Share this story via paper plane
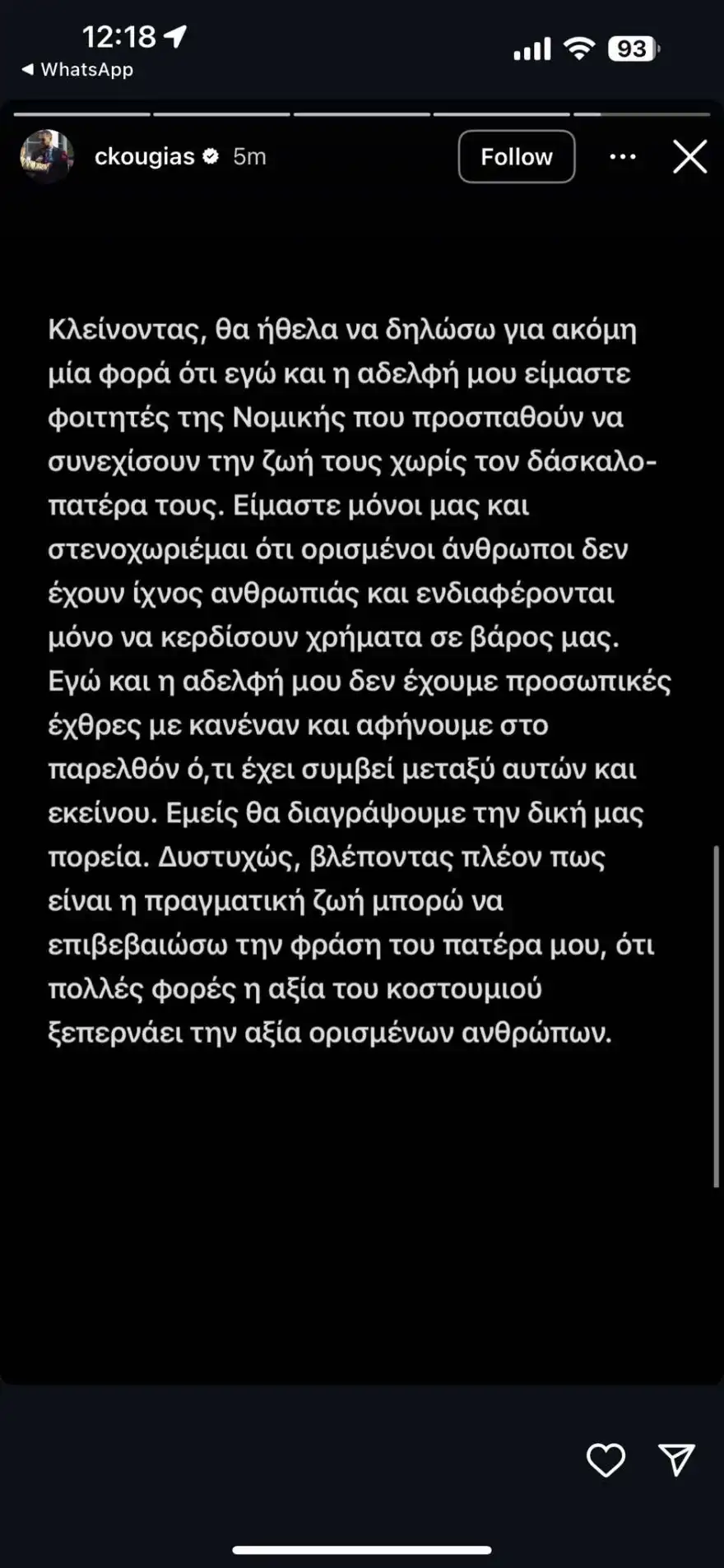The width and height of the screenshot is (724, 1568). click(676, 1459)
